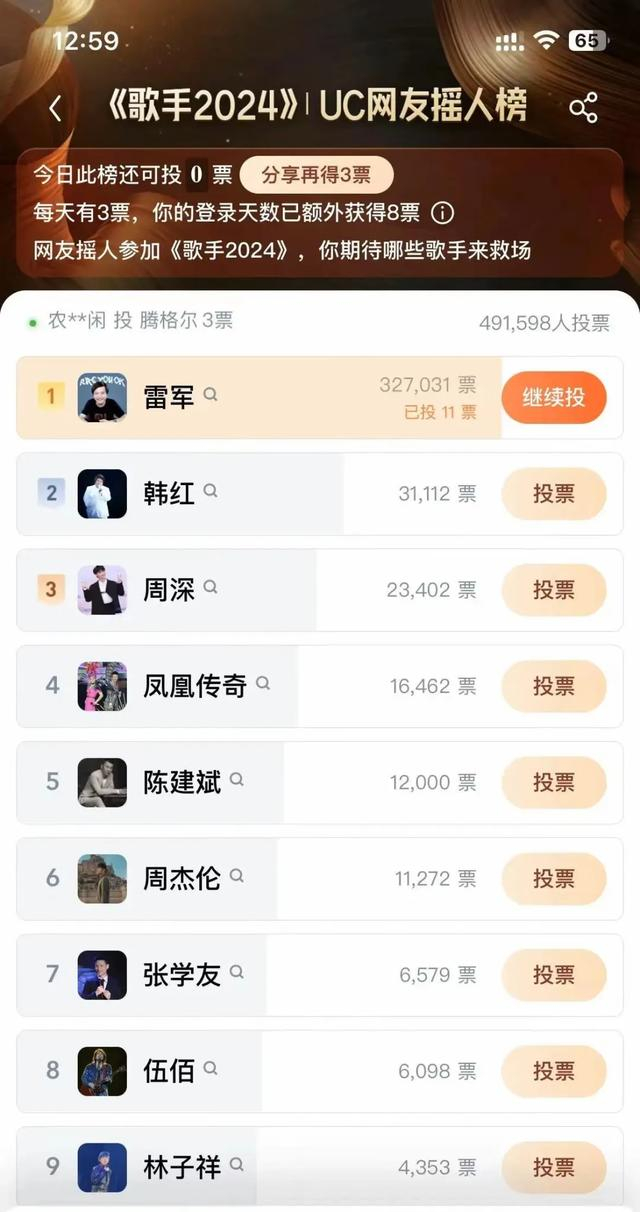Vote for 周杰伦

(553, 879)
